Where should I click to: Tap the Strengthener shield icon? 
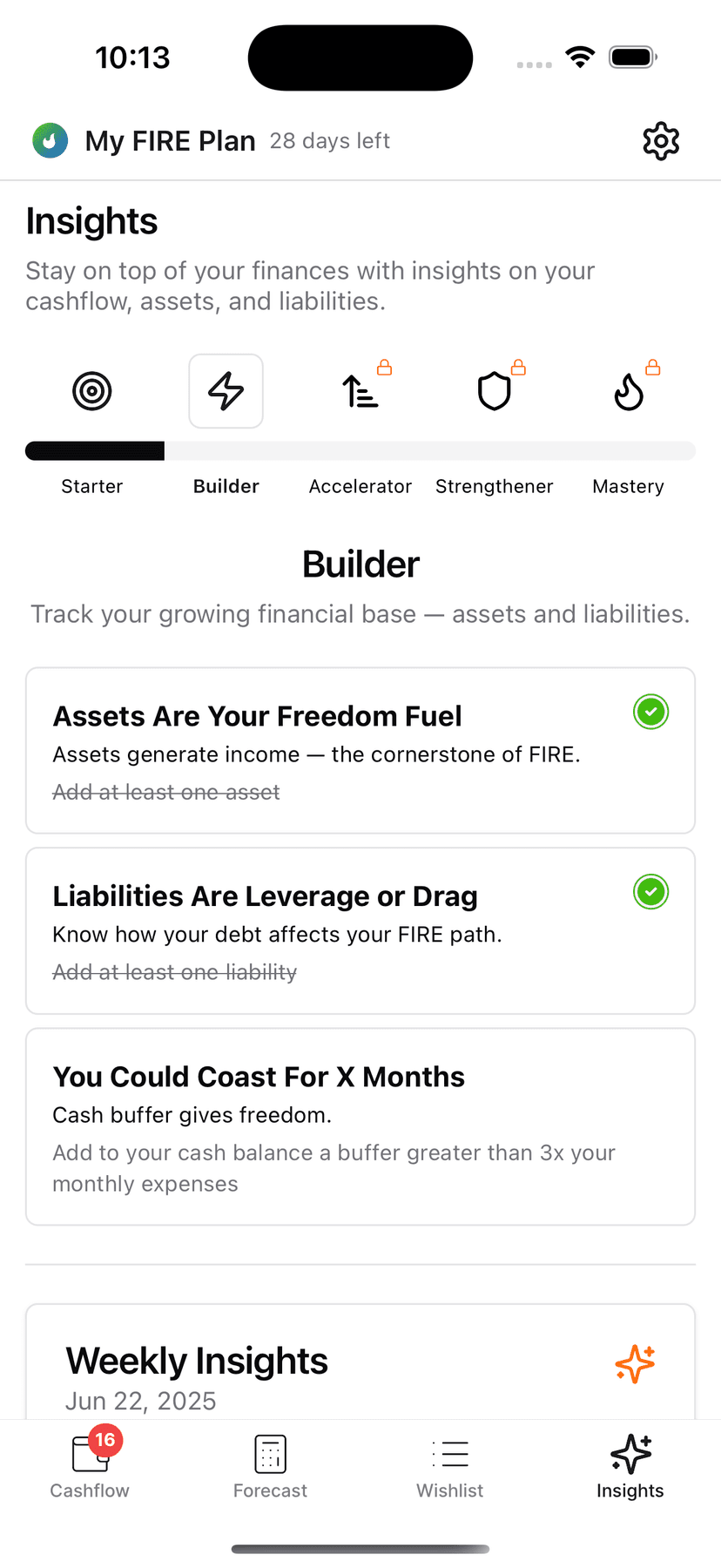point(495,391)
